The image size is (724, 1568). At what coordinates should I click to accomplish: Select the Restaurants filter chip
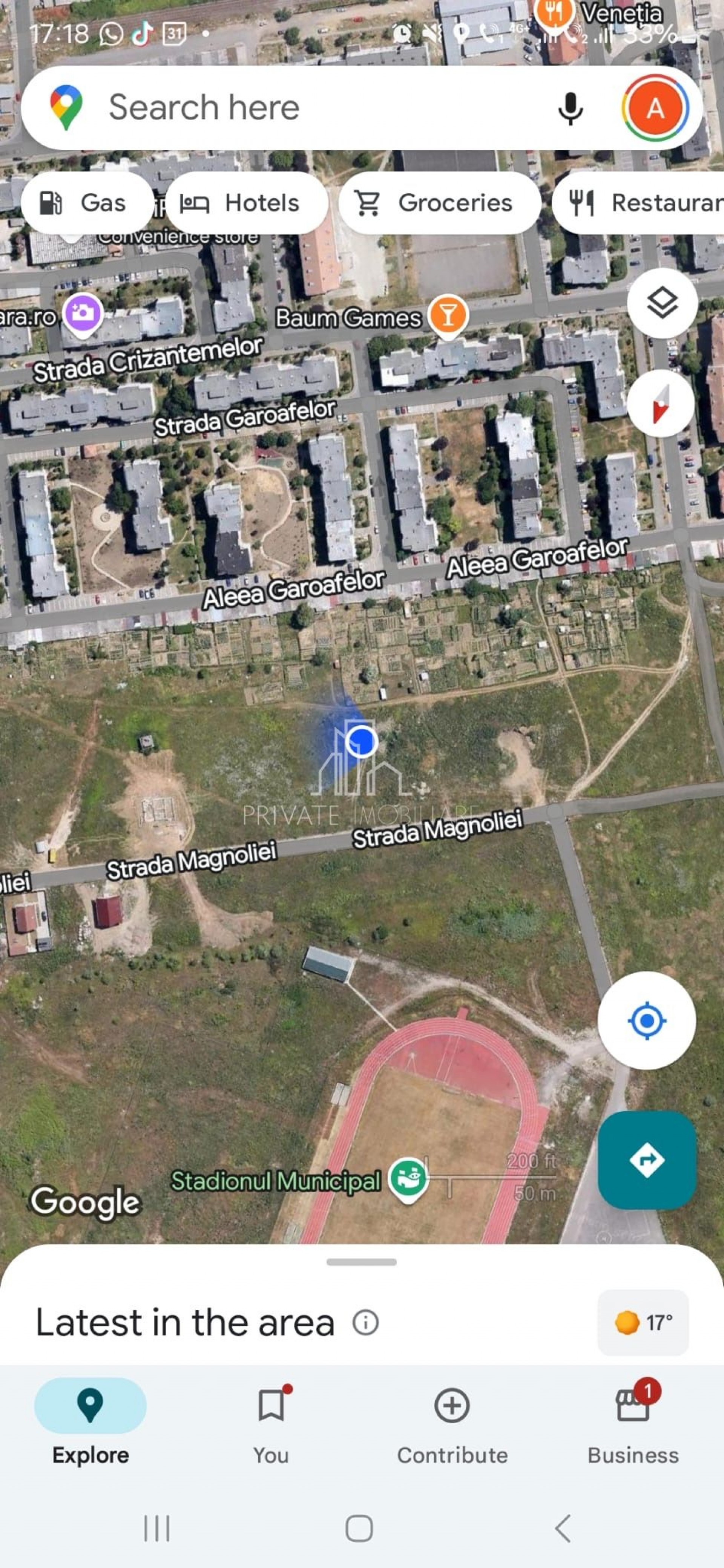(638, 203)
